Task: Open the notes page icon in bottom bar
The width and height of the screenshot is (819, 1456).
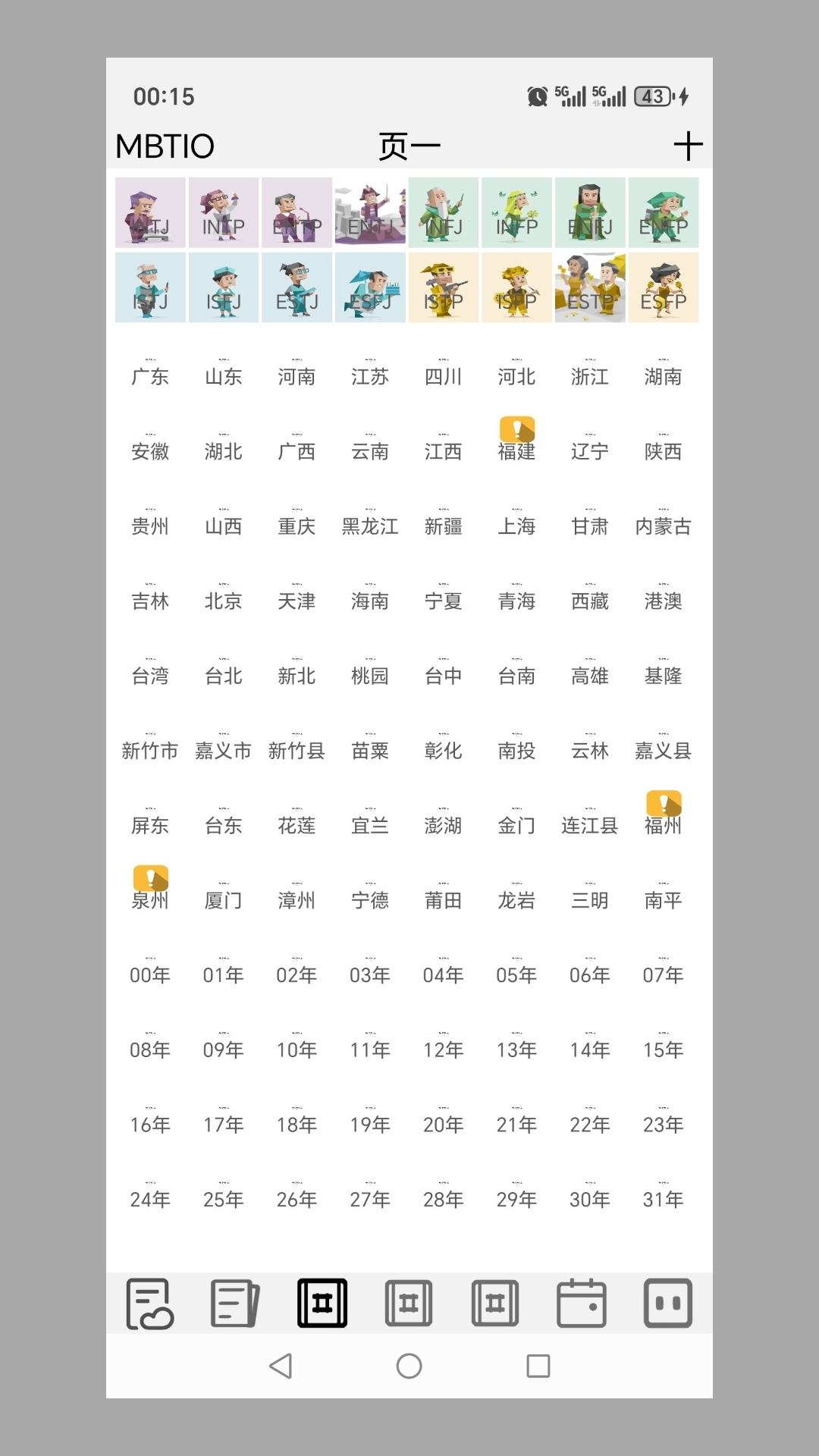Action: (235, 1302)
